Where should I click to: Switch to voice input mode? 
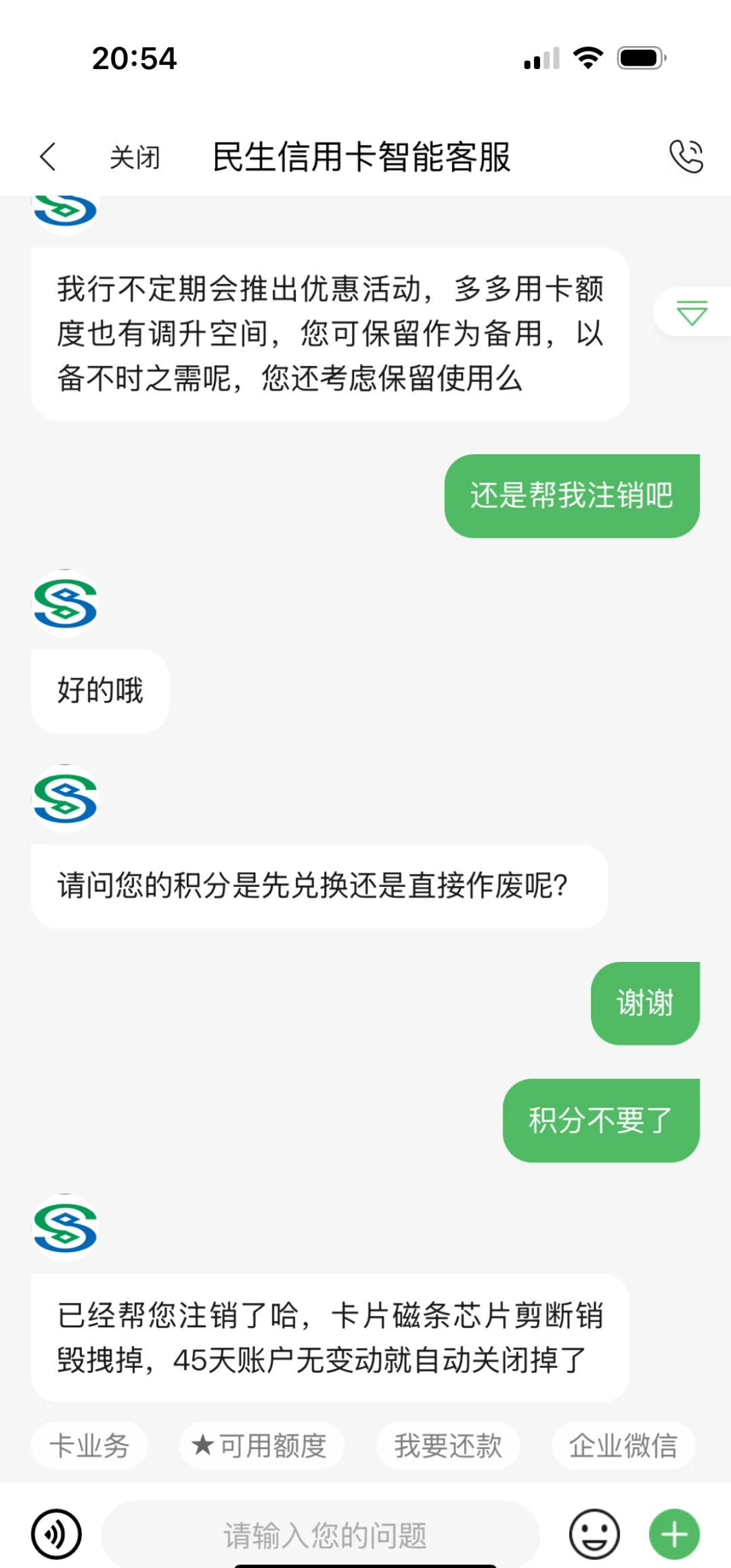(57, 1535)
